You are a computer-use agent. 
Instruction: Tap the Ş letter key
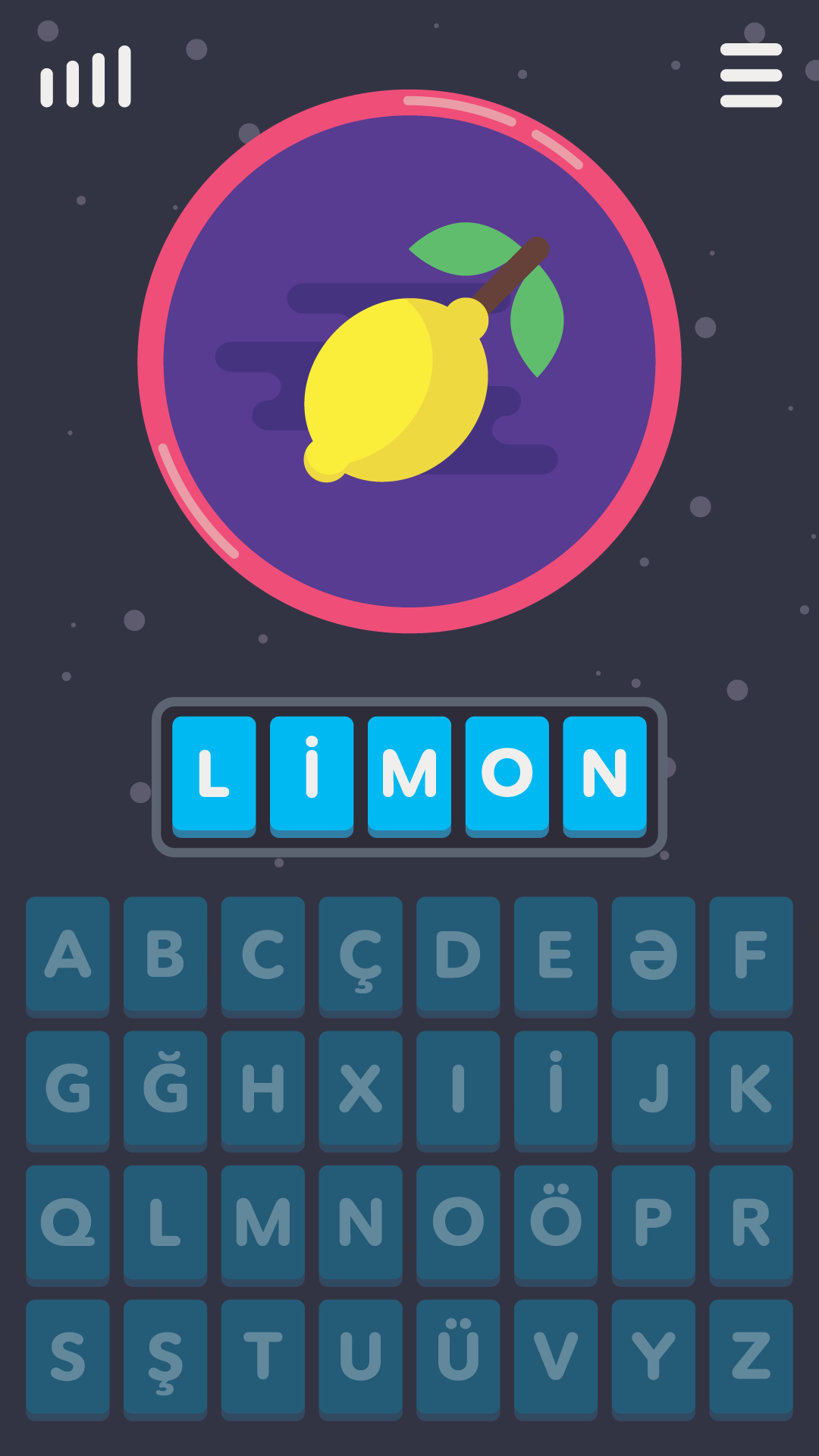(165, 1357)
